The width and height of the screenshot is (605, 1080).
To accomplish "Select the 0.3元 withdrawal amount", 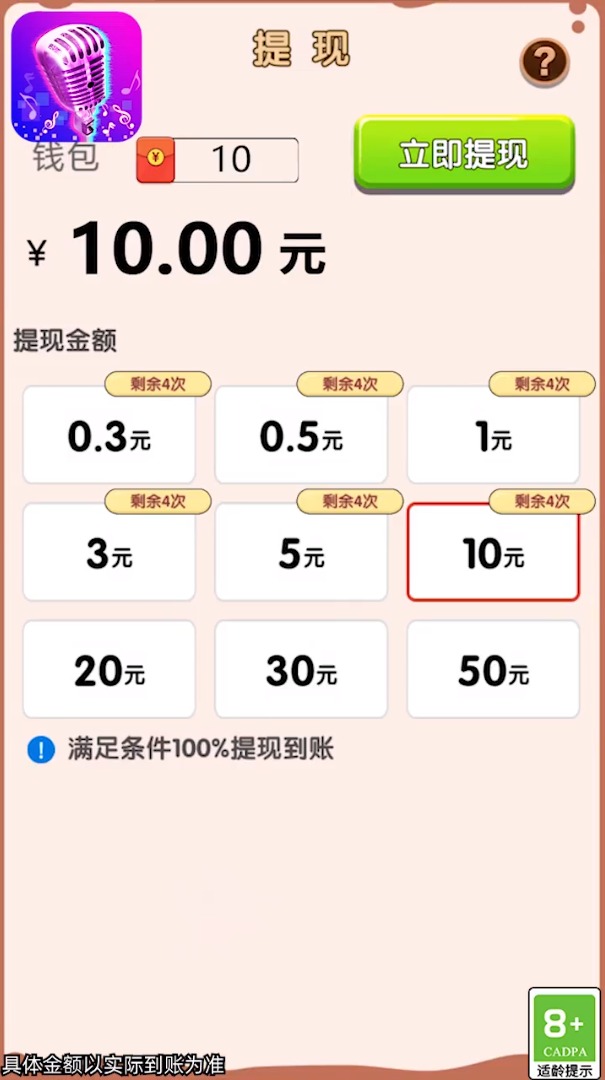I will 109,435.
